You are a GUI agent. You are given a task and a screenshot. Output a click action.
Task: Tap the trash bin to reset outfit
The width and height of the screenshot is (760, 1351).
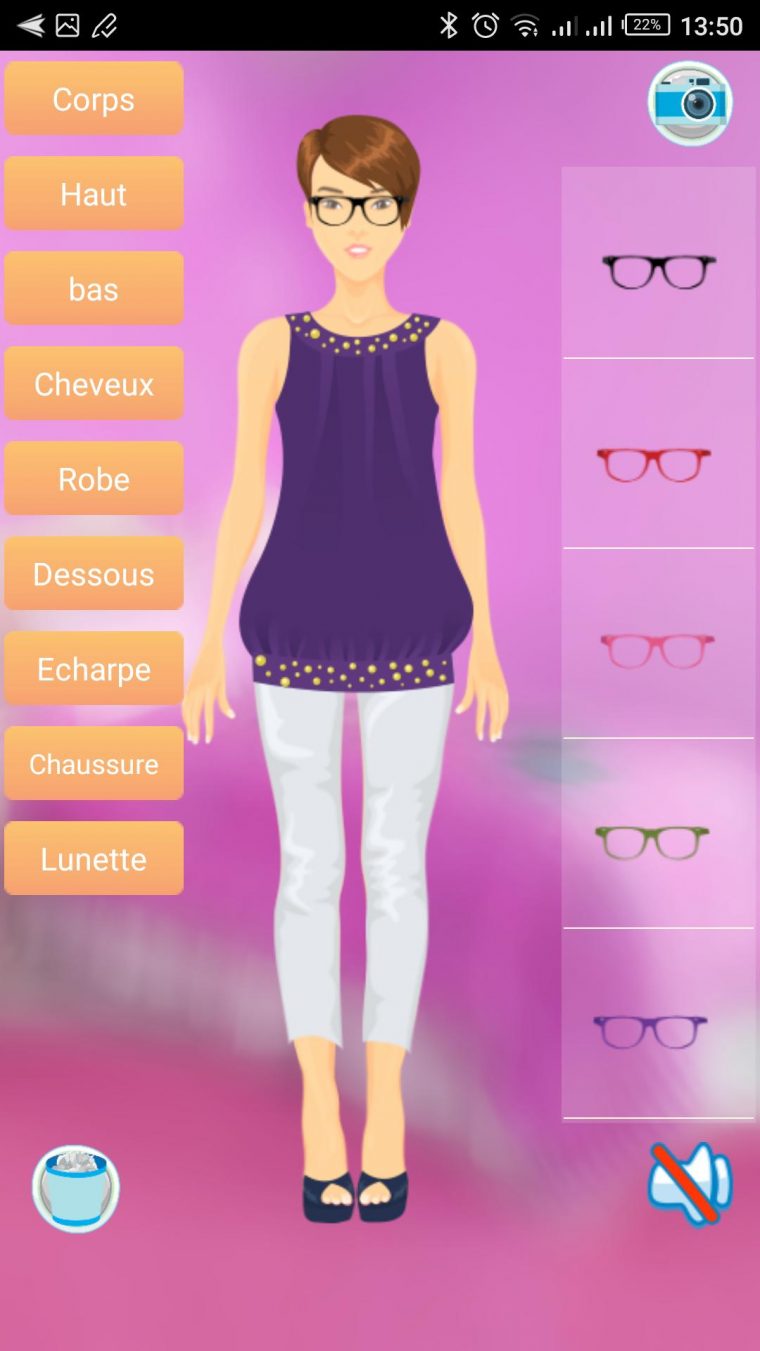76,1189
